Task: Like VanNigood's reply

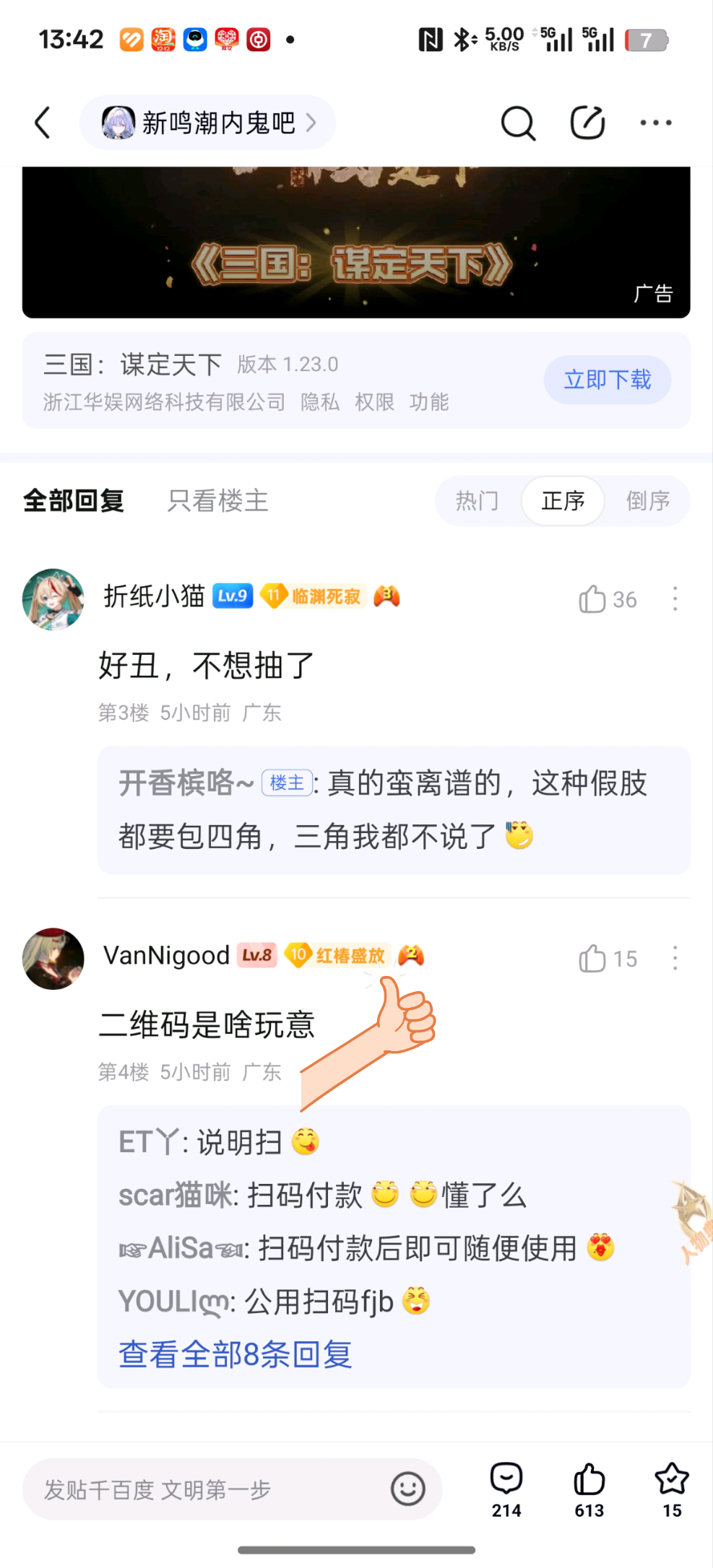Action: [592, 959]
